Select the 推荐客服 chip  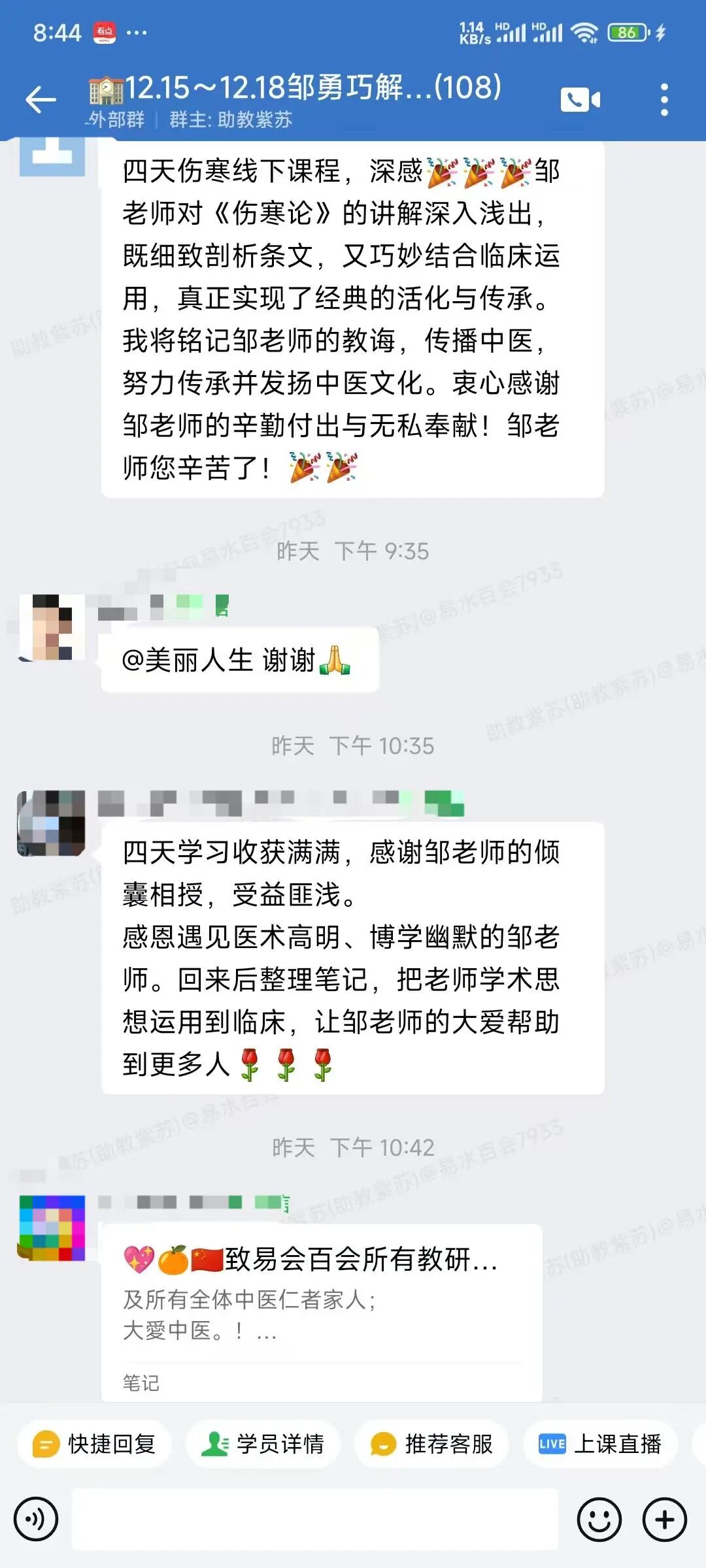(x=432, y=1444)
